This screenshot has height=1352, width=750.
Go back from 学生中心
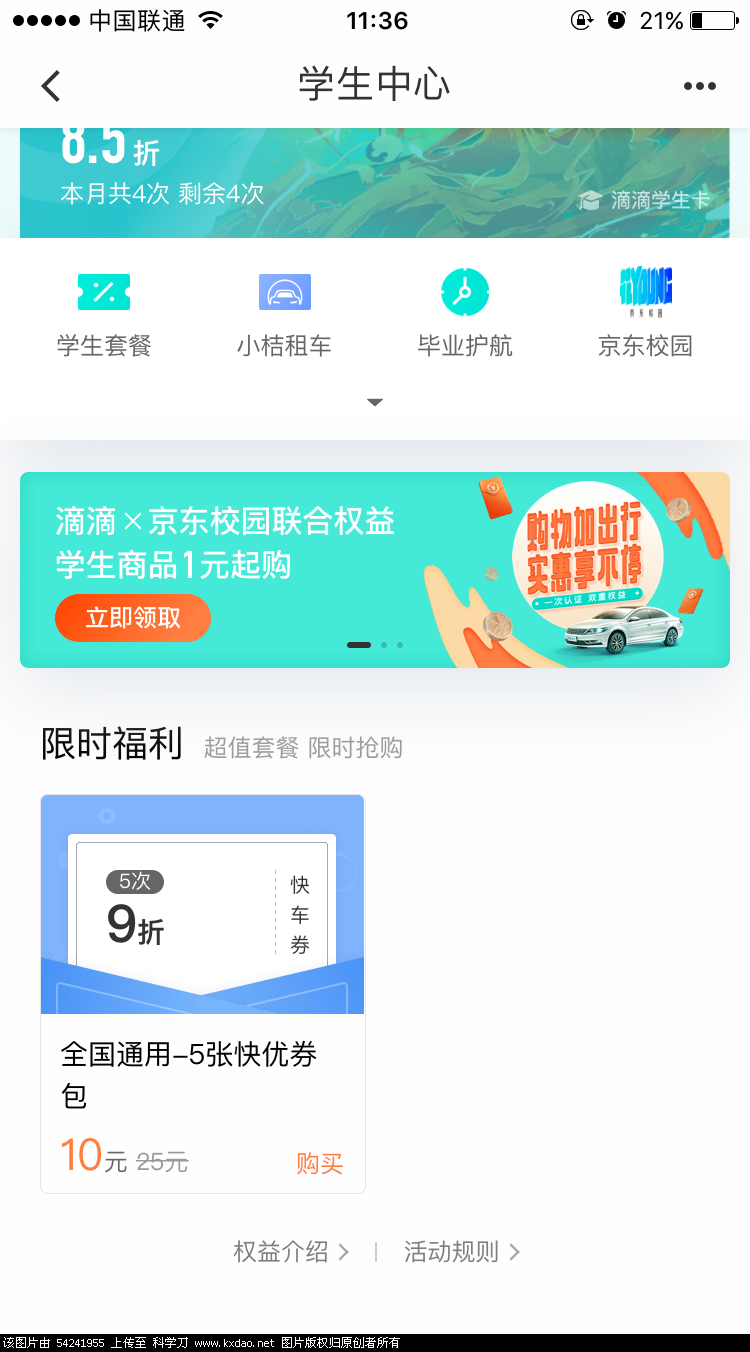coord(51,86)
